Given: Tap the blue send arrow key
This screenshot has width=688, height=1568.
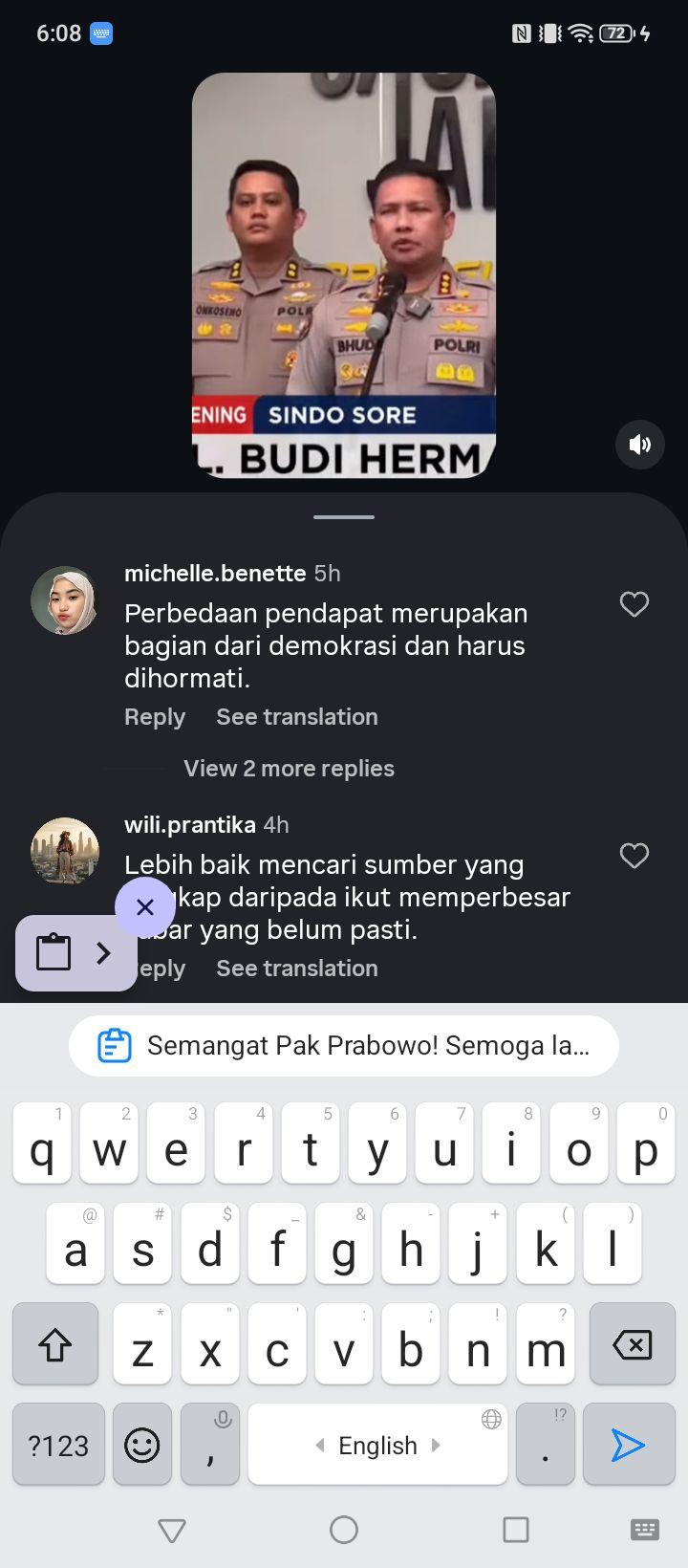Looking at the screenshot, I should (x=629, y=1445).
